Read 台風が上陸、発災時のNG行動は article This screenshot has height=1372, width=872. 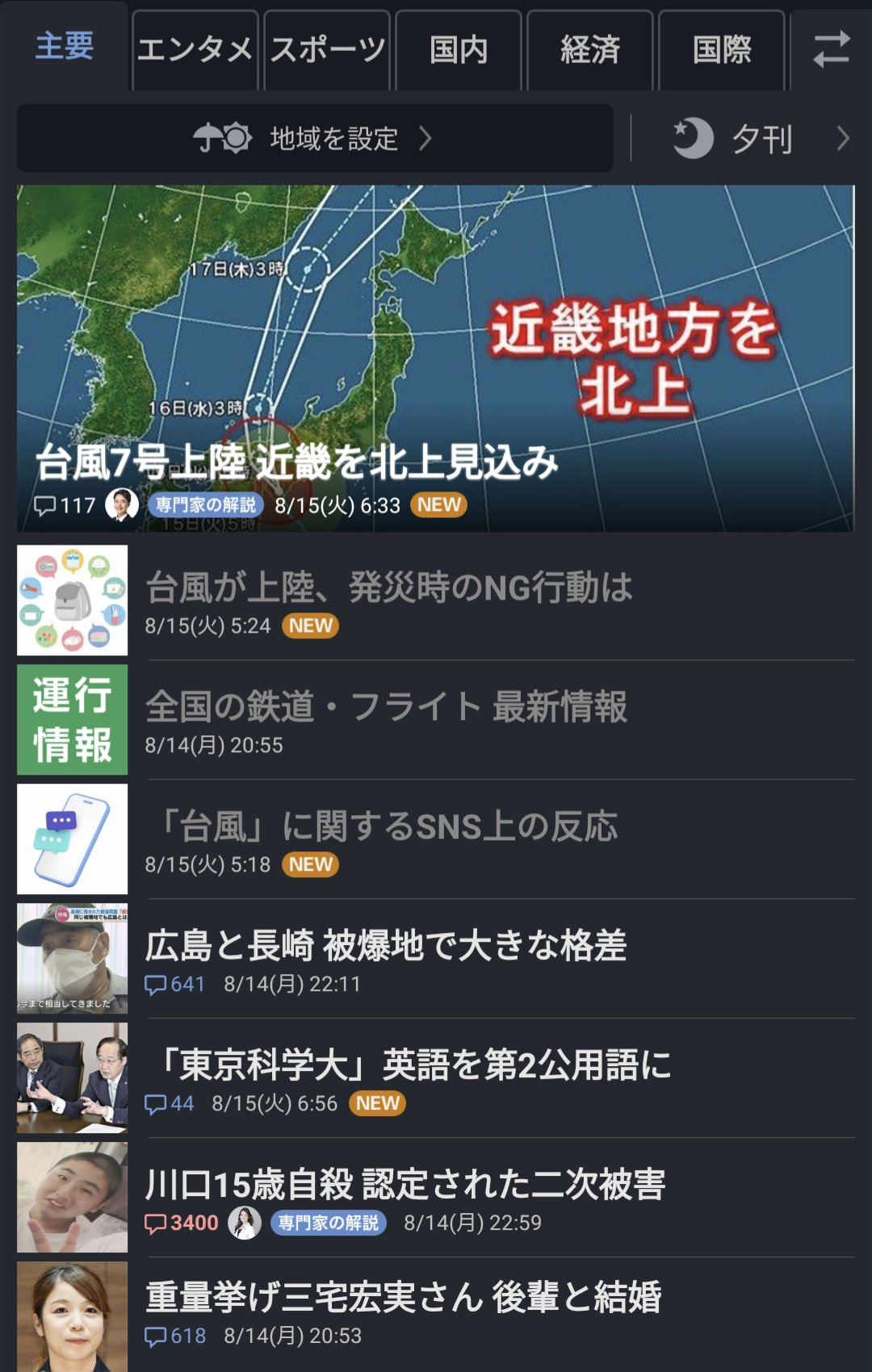436,601
